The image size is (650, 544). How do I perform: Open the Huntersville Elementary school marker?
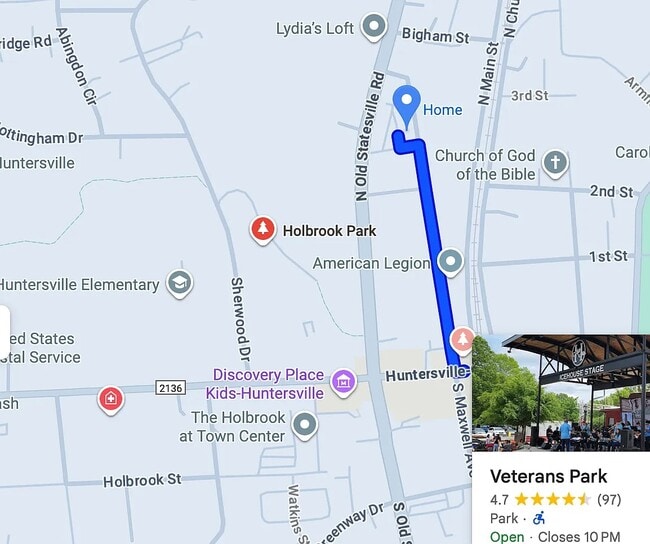pyautogui.click(x=180, y=284)
